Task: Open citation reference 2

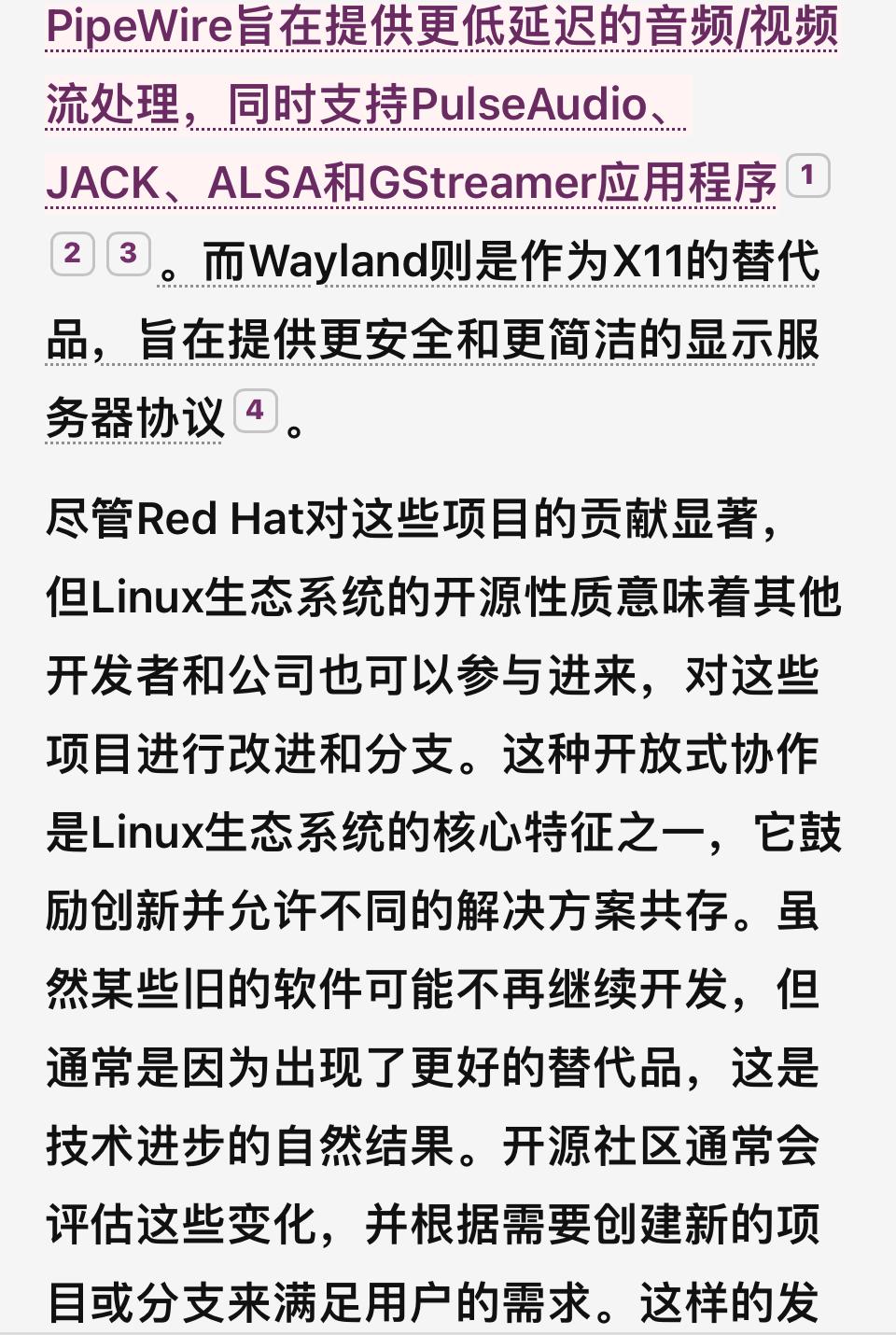Action: click(x=72, y=254)
